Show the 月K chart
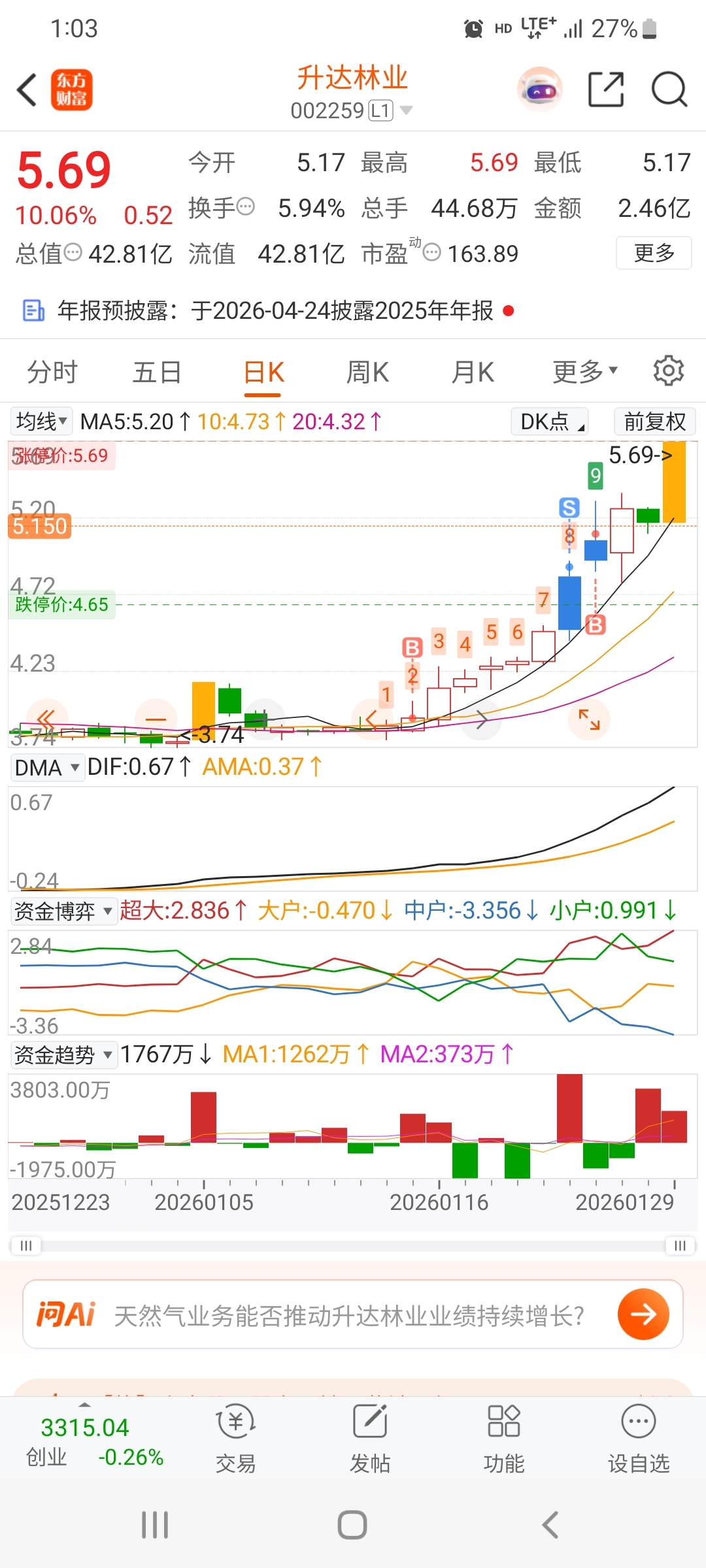The height and width of the screenshot is (1568, 706). (473, 372)
